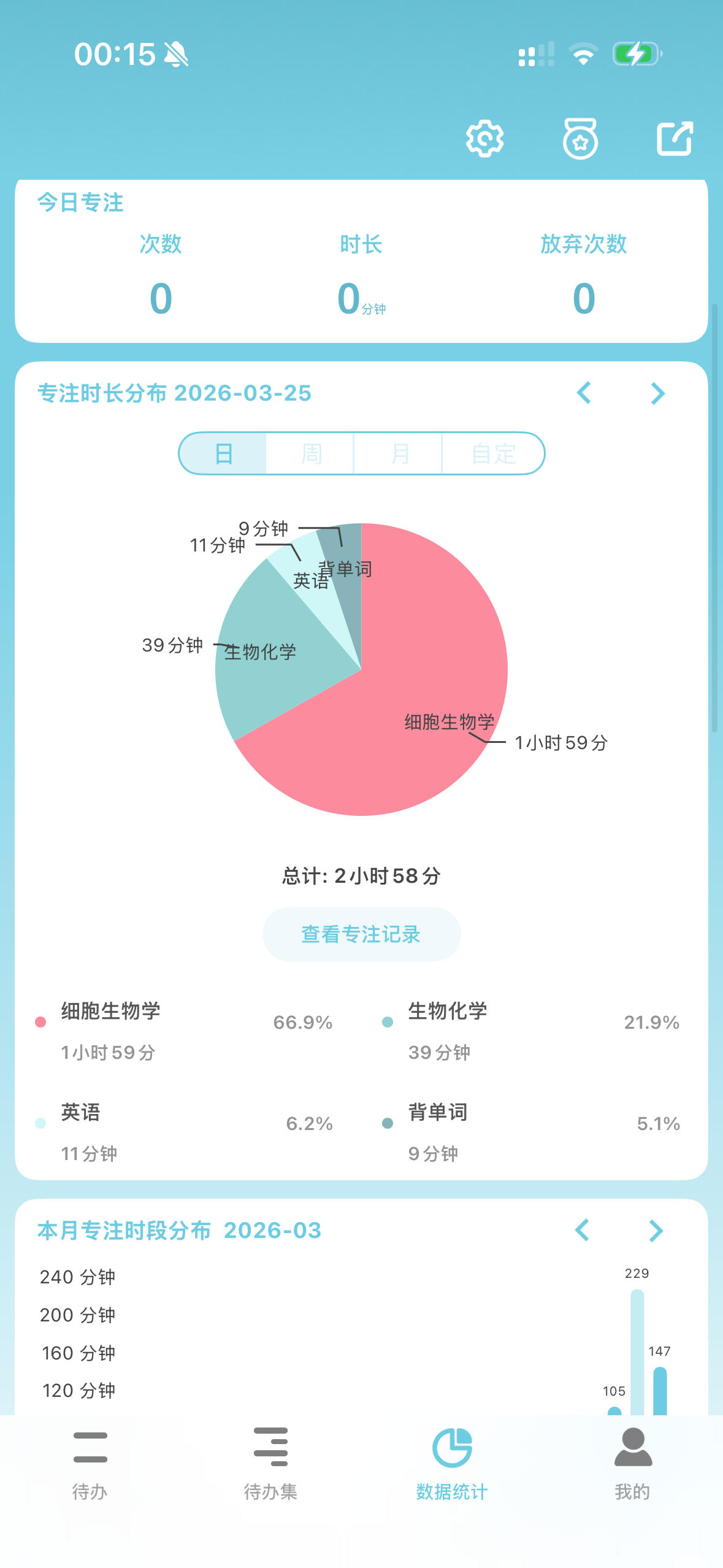Viewport: 723px width, 1568px height.
Task: Go to previous month in 本月专注时段分布
Action: (x=582, y=1230)
